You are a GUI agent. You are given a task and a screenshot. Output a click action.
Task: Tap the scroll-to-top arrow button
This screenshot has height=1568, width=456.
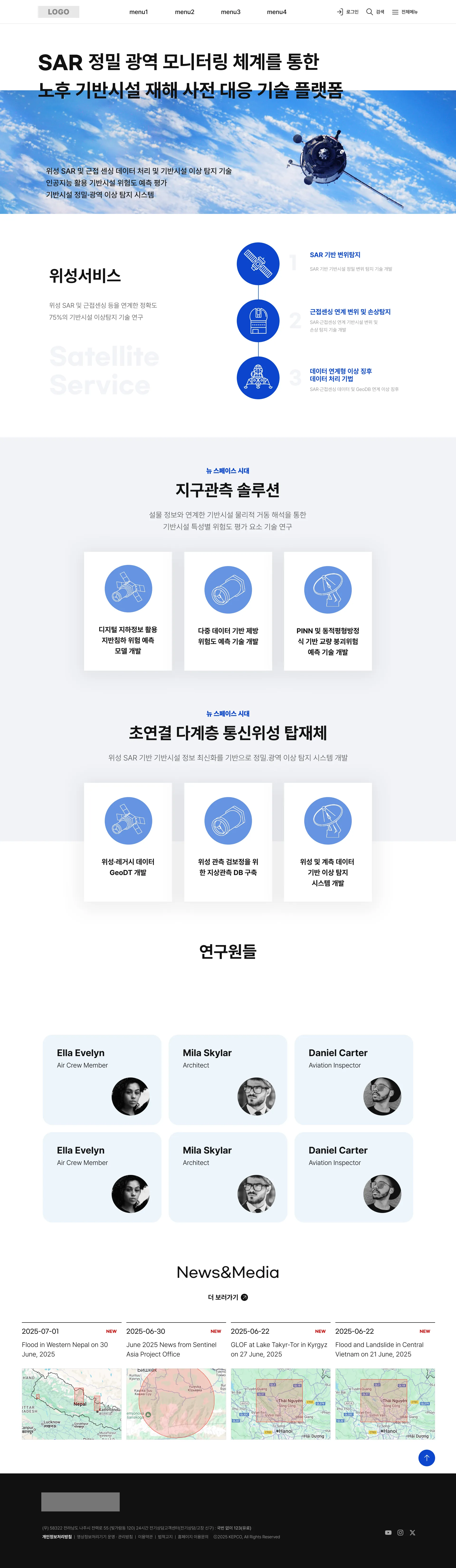pos(426,1457)
